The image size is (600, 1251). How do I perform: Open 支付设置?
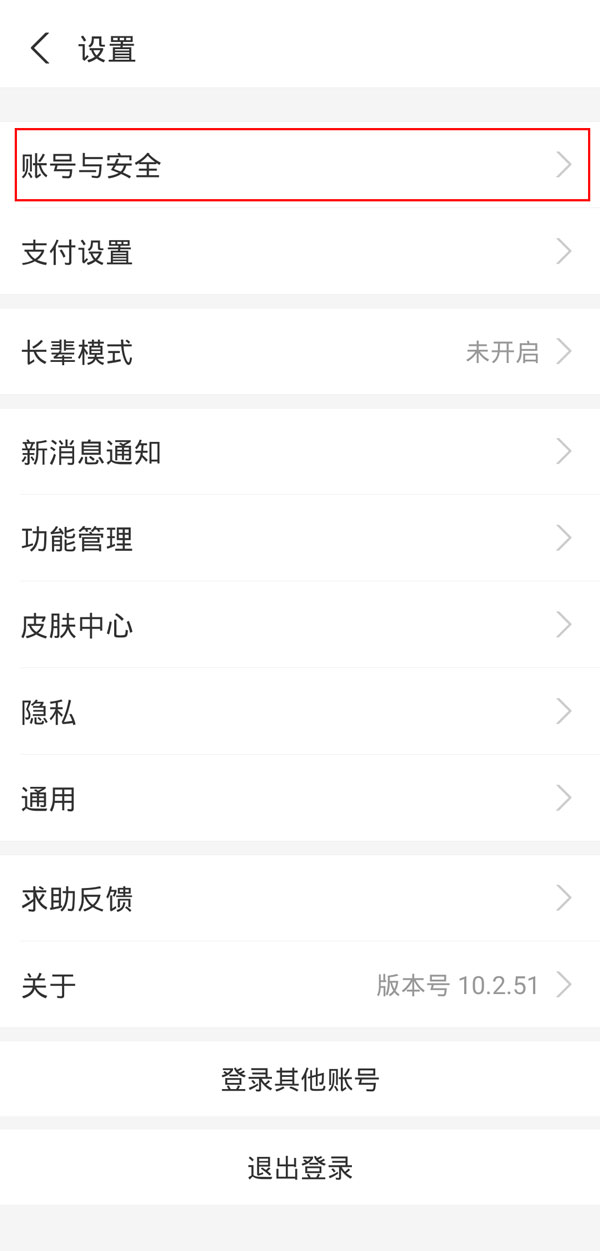(x=300, y=252)
